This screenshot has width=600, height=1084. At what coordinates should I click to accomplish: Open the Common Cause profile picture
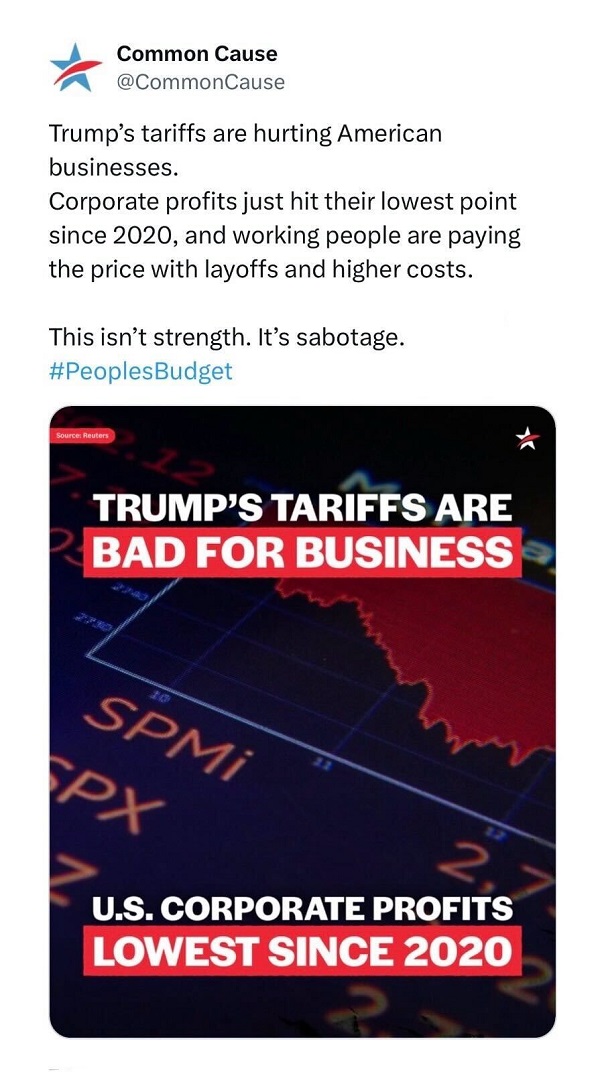pyautogui.click(x=76, y=67)
